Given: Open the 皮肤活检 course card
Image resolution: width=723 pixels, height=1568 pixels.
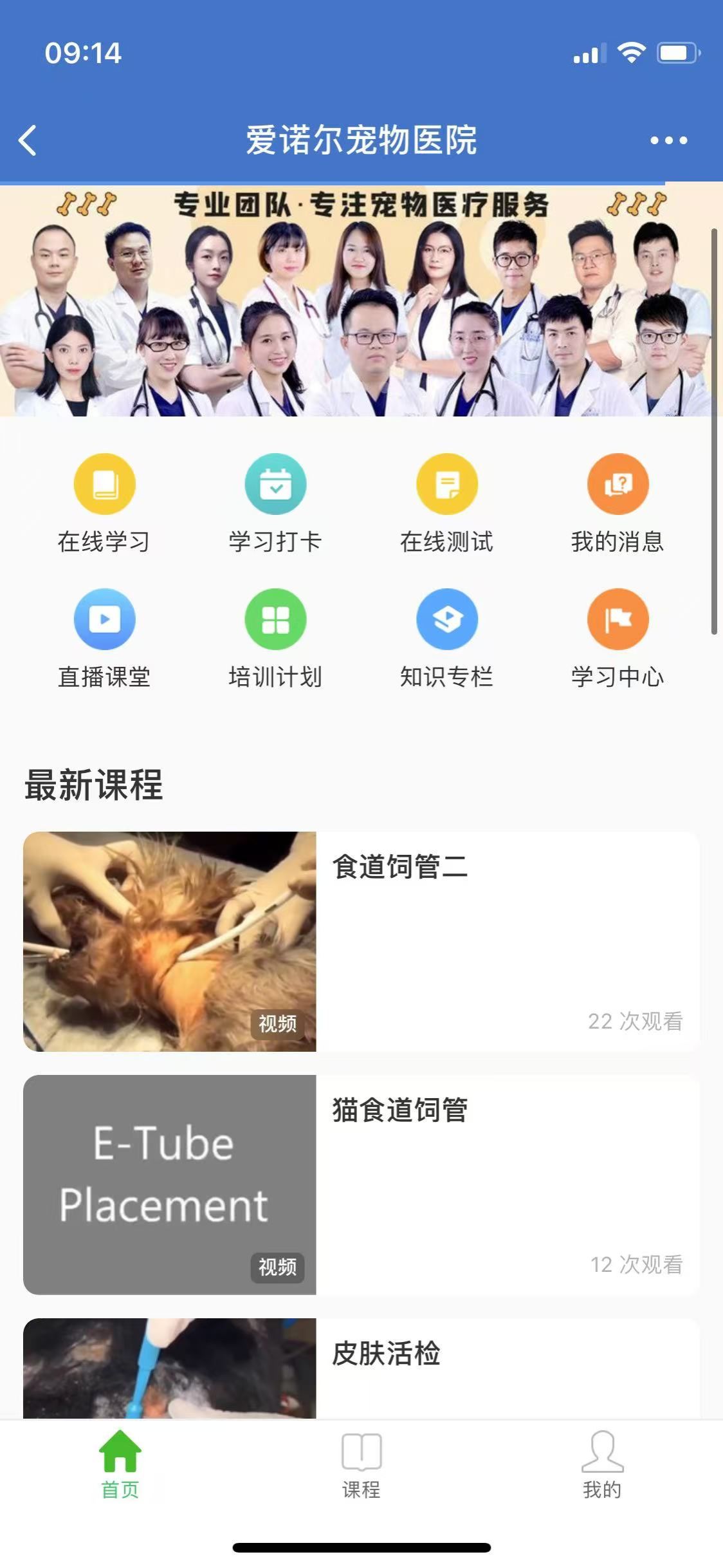Looking at the screenshot, I should tap(360, 1368).
